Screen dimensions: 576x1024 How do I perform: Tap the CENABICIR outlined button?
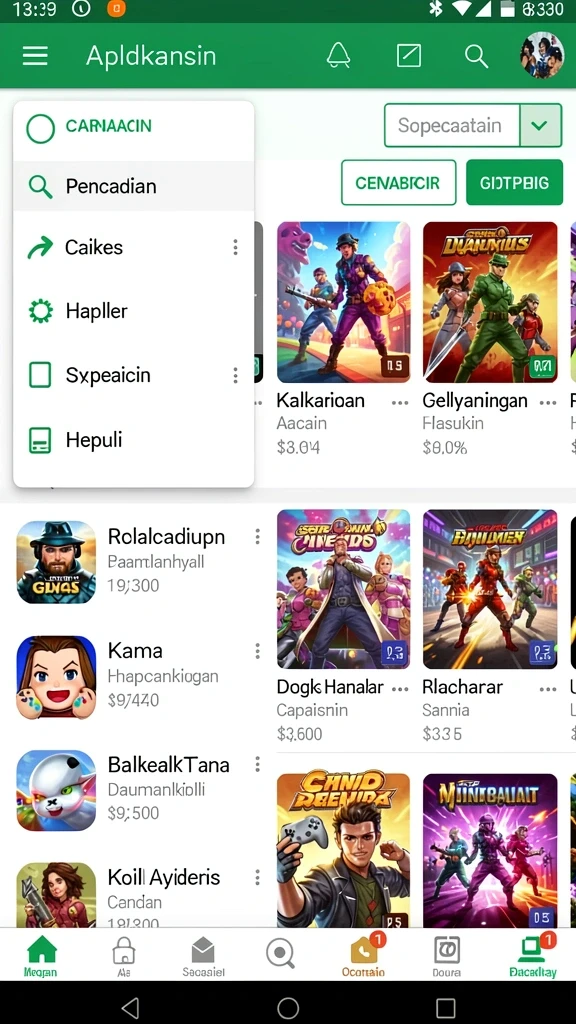point(398,183)
